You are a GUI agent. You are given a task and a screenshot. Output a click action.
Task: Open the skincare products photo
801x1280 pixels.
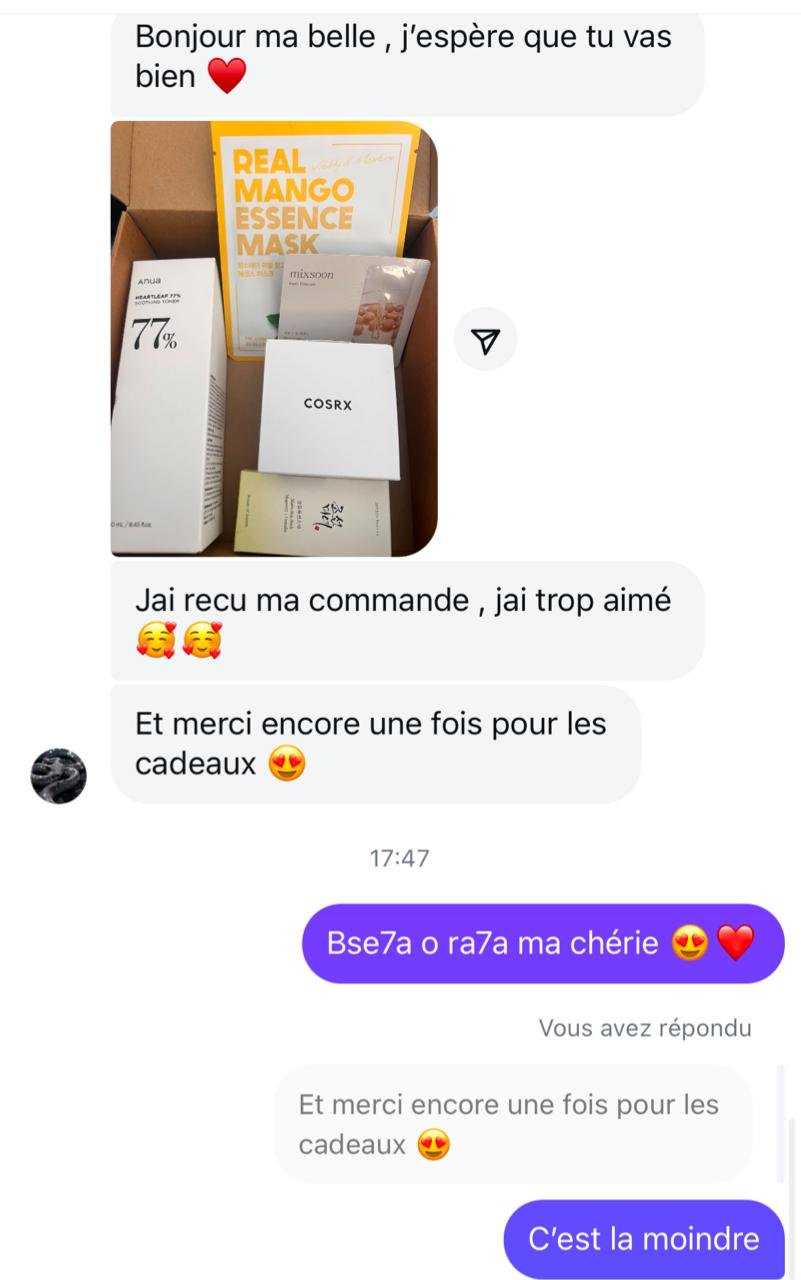click(273, 338)
